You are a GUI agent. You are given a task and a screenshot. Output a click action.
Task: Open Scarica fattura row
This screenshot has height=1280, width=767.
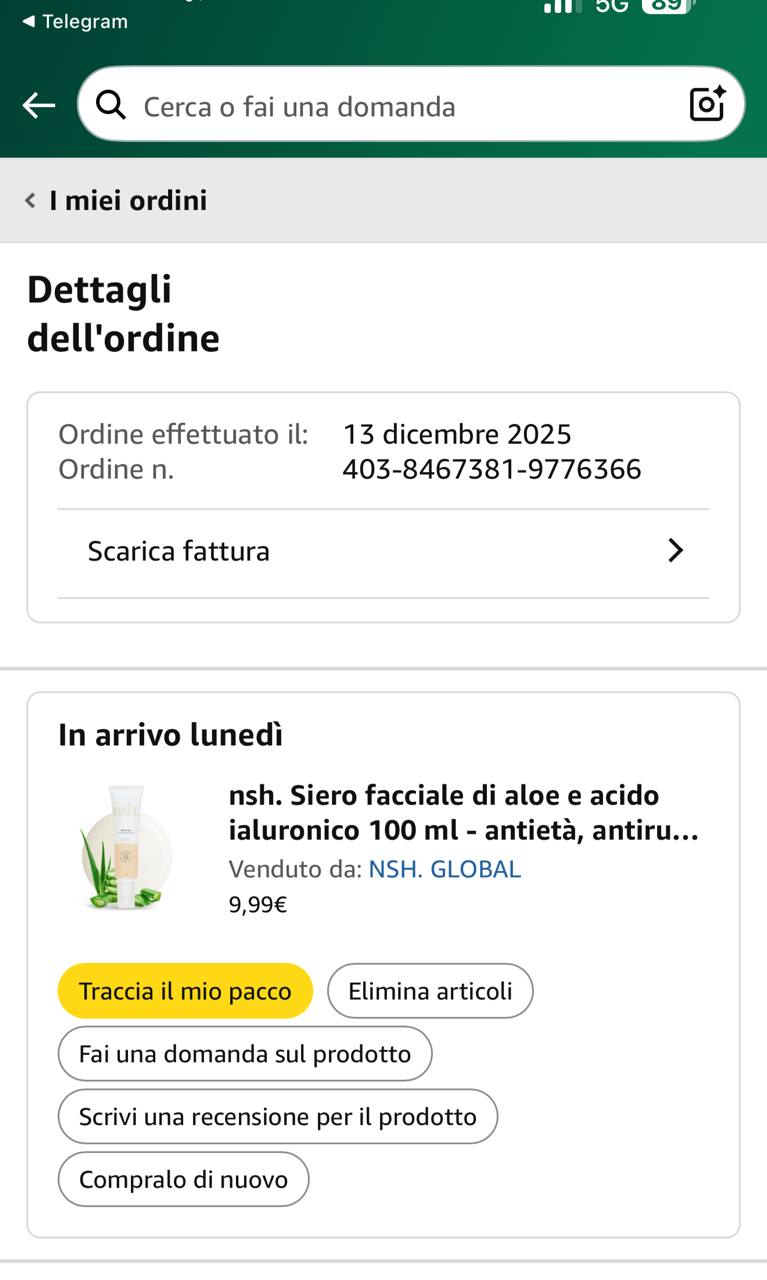(x=383, y=551)
